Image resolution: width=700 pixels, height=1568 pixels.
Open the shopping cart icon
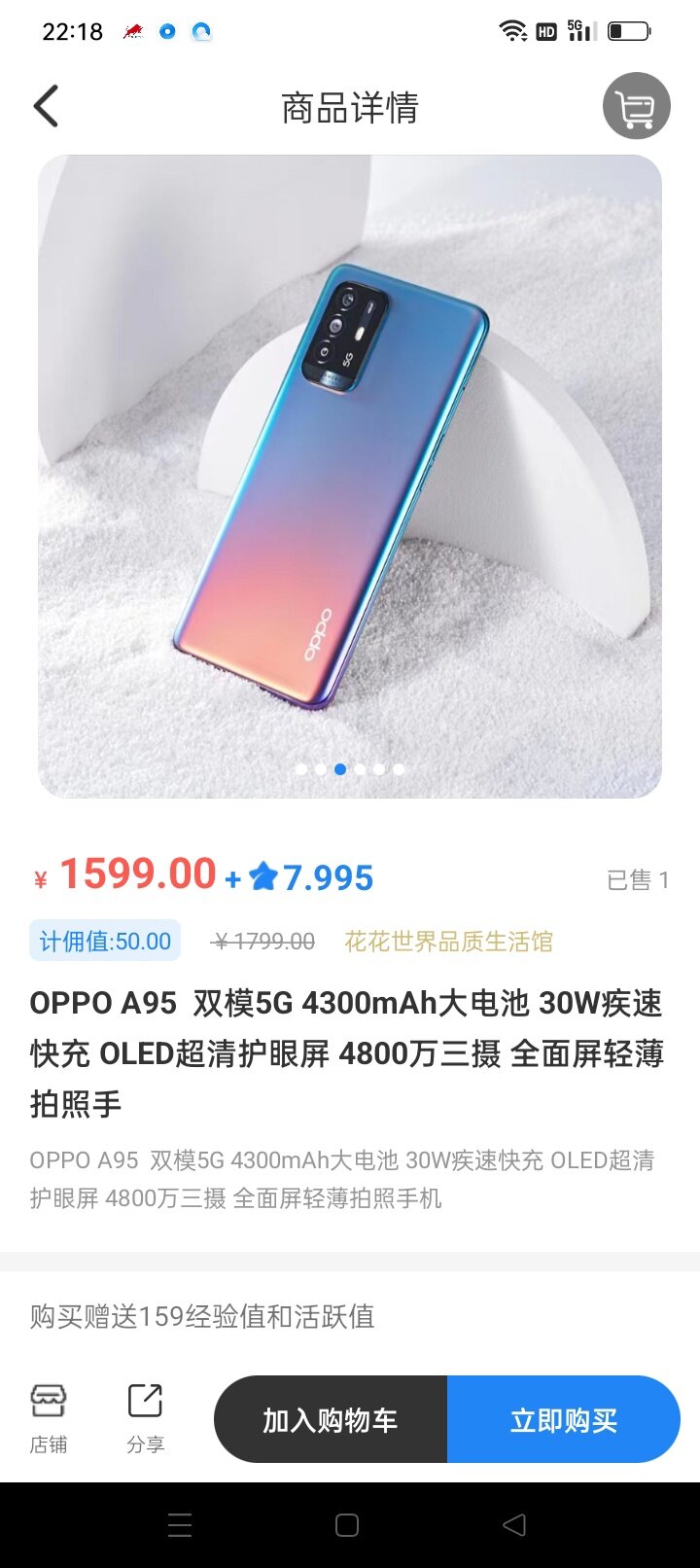click(x=636, y=106)
